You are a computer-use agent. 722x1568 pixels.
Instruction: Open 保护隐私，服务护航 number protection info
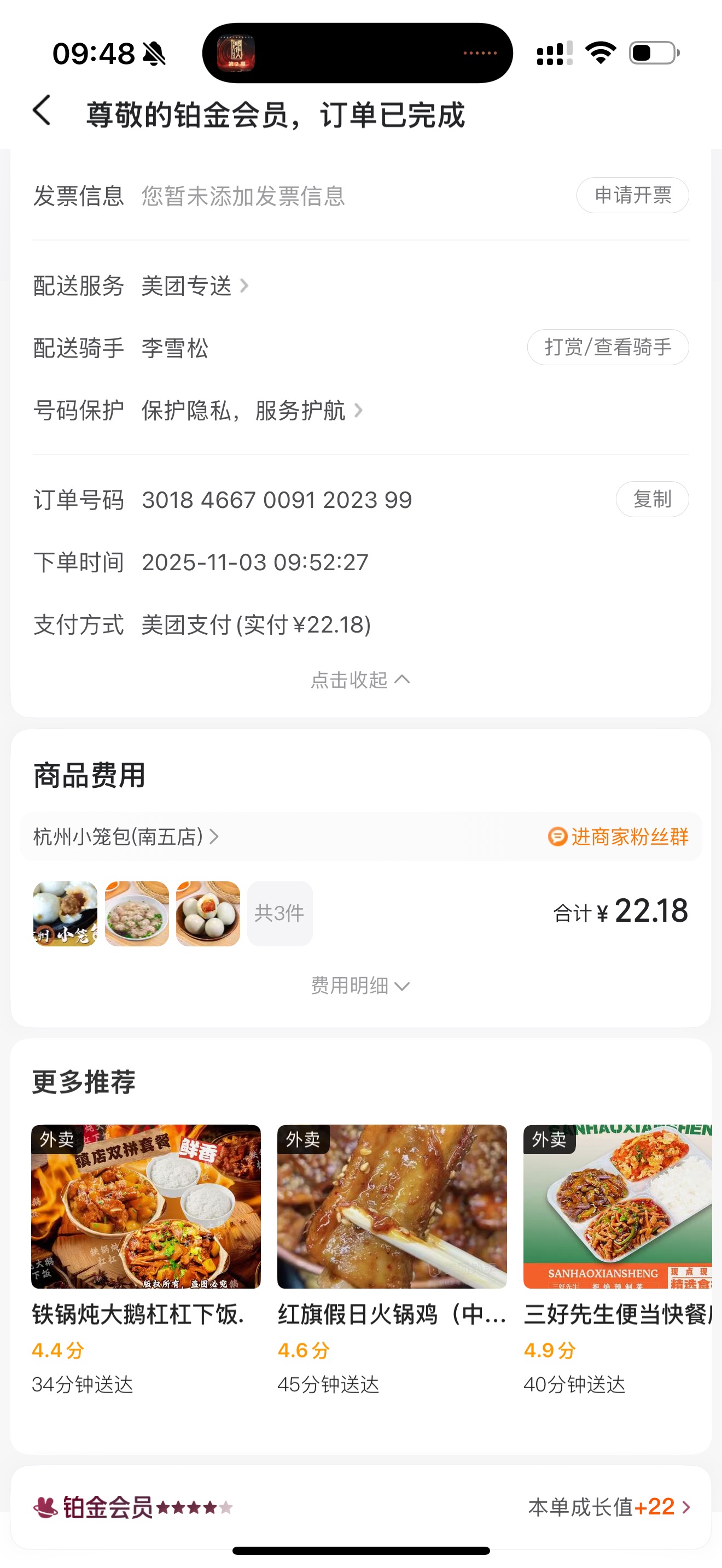tap(252, 411)
